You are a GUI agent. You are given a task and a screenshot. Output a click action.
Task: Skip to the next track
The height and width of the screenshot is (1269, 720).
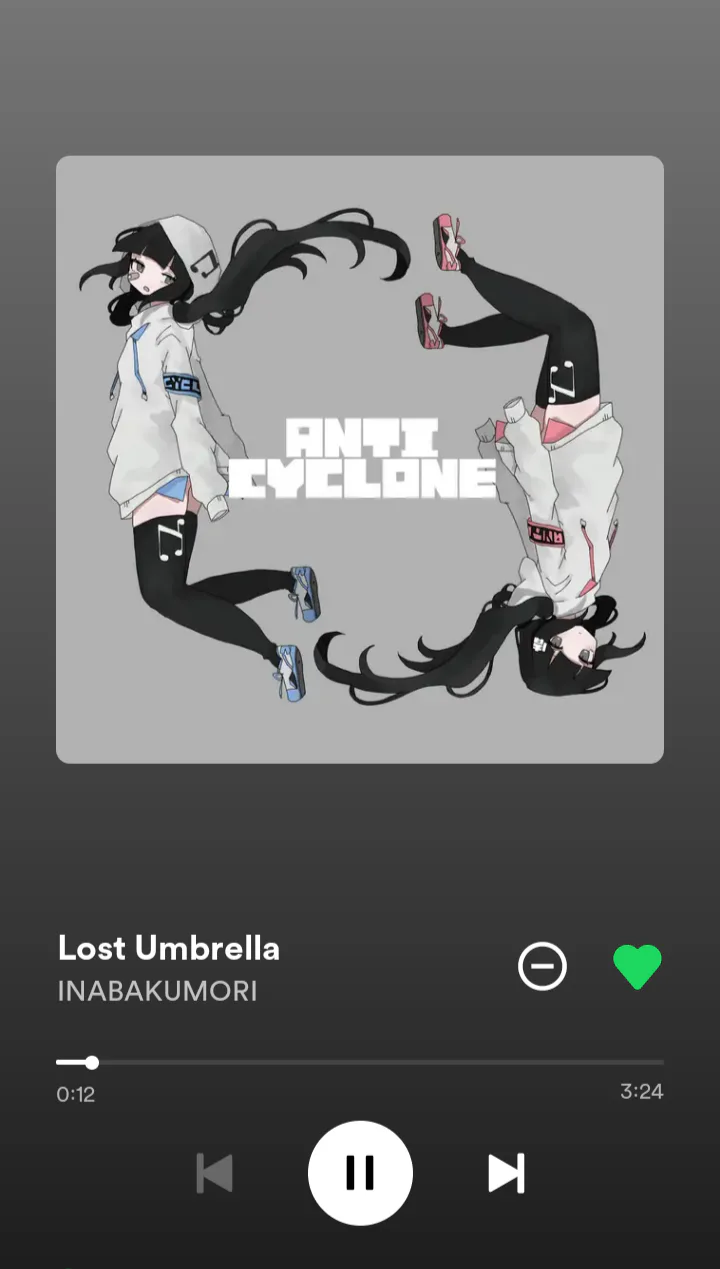coord(506,1173)
